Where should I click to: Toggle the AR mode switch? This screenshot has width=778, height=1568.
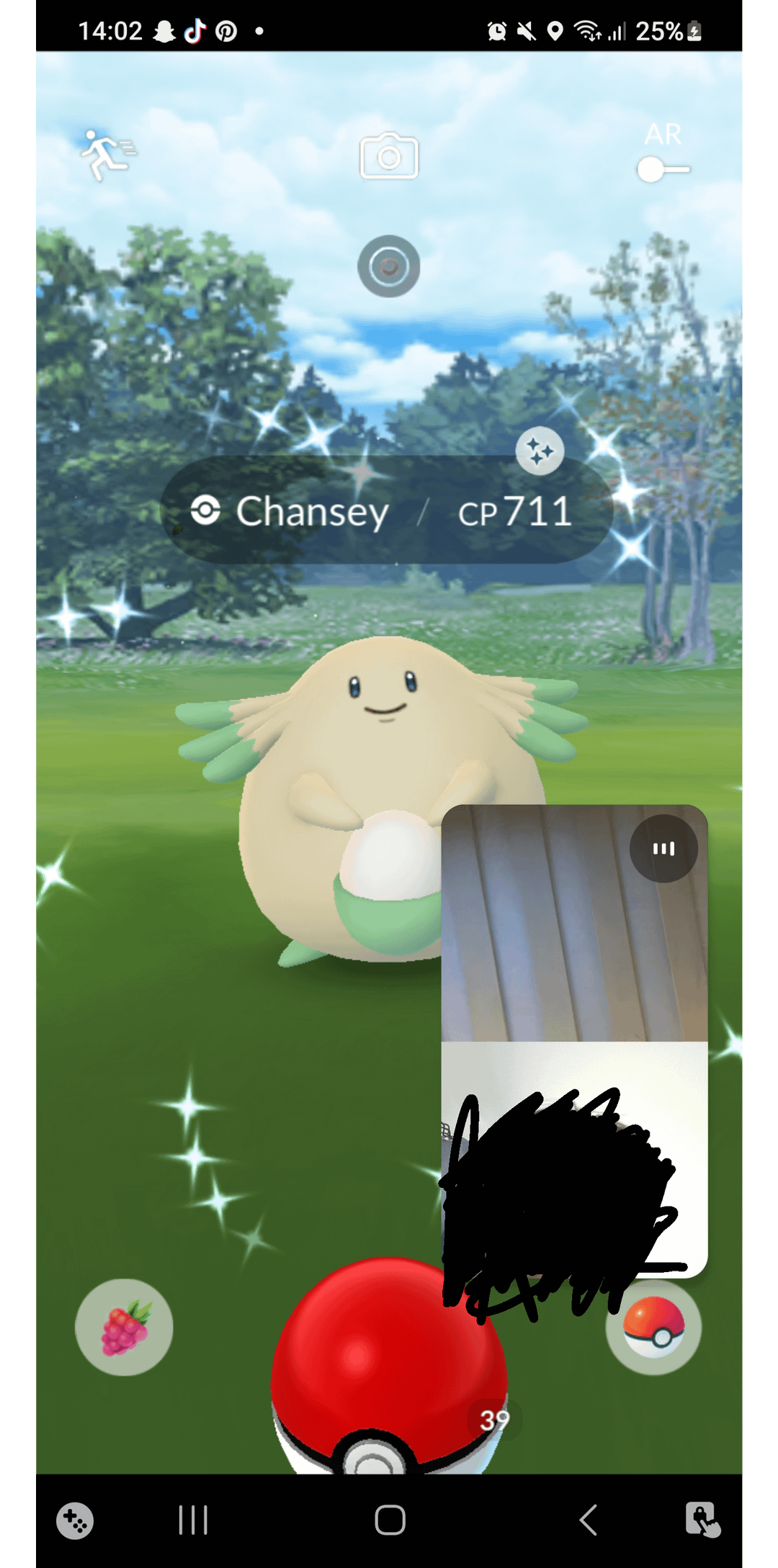(663, 170)
